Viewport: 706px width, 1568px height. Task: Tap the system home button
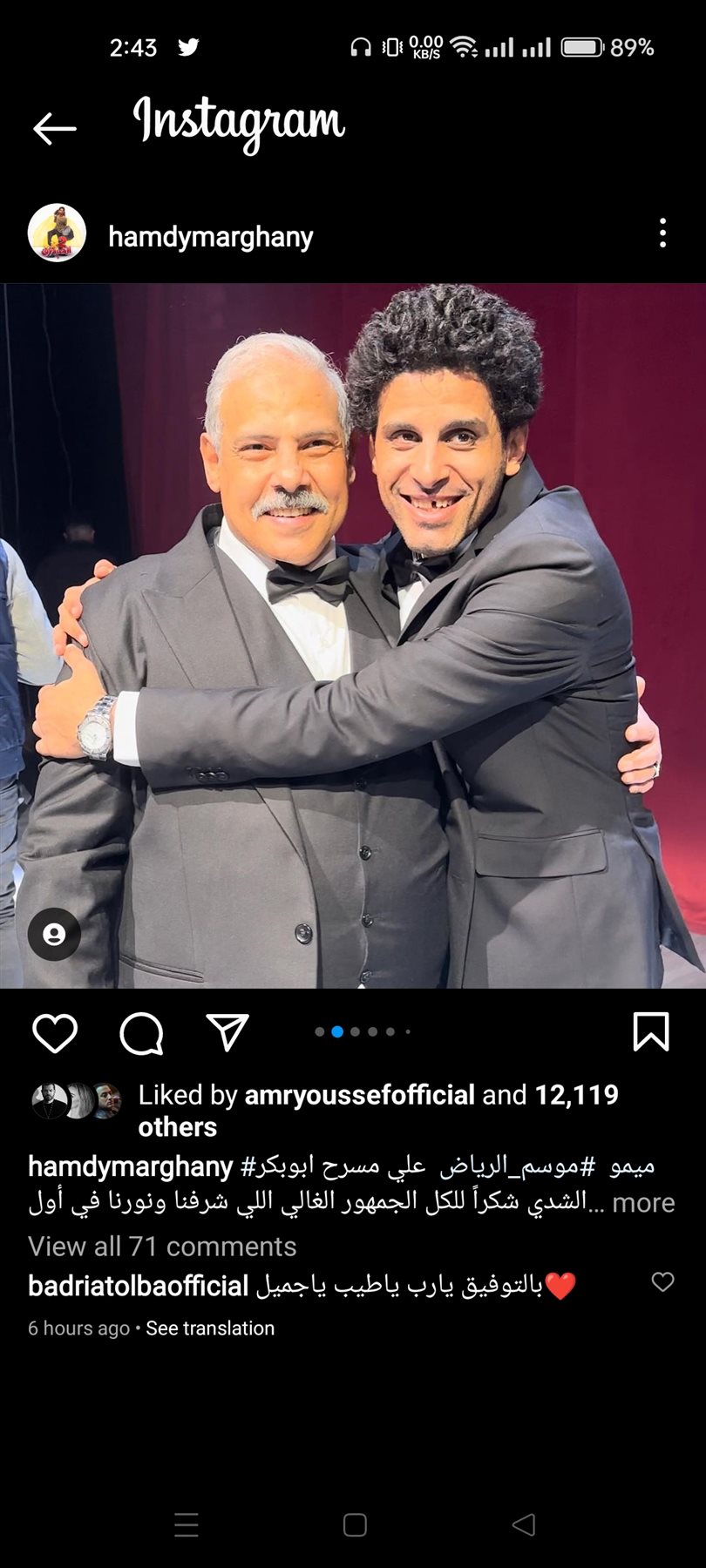[355, 1524]
